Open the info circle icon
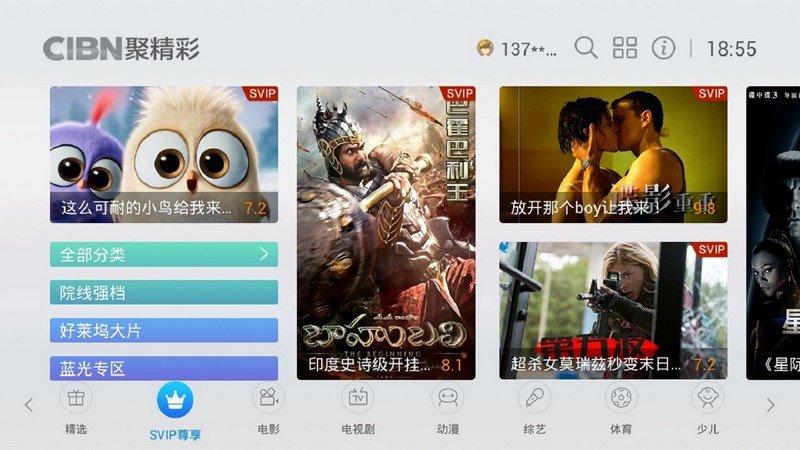800x450 pixels. coord(663,48)
